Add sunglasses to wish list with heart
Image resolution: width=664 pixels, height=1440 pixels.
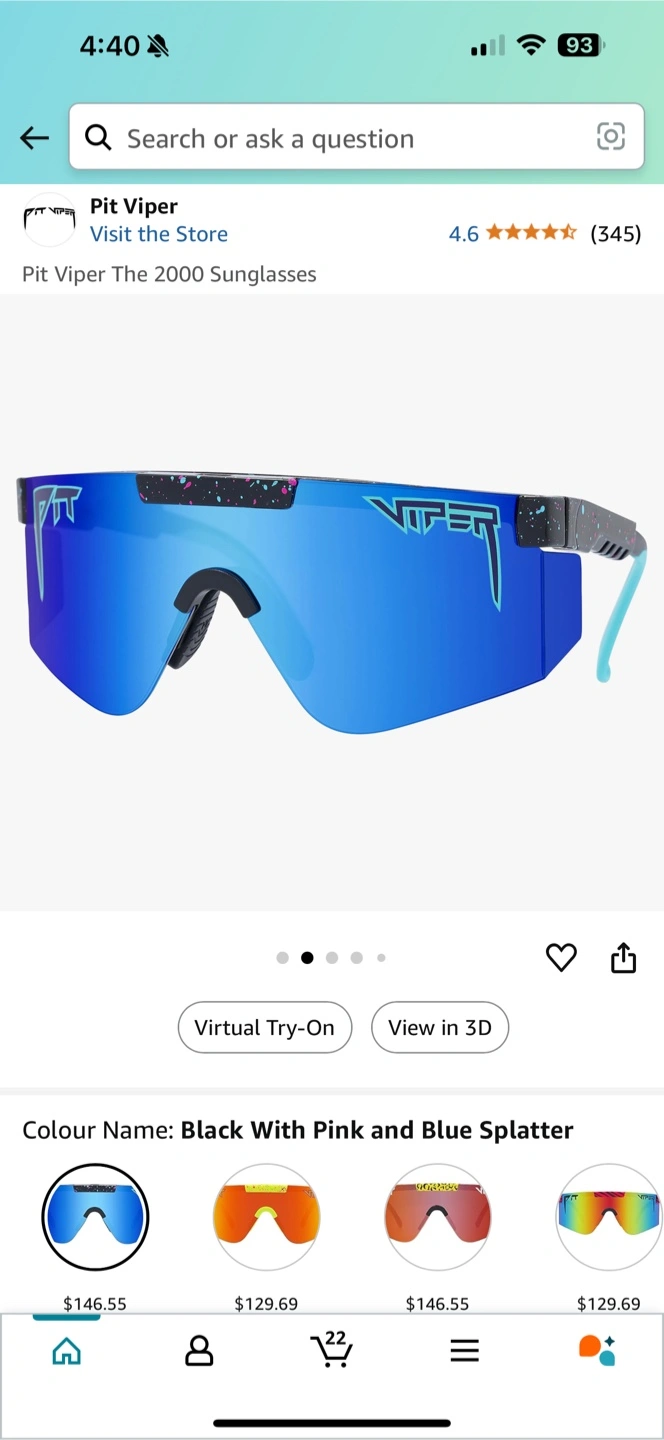click(561, 958)
